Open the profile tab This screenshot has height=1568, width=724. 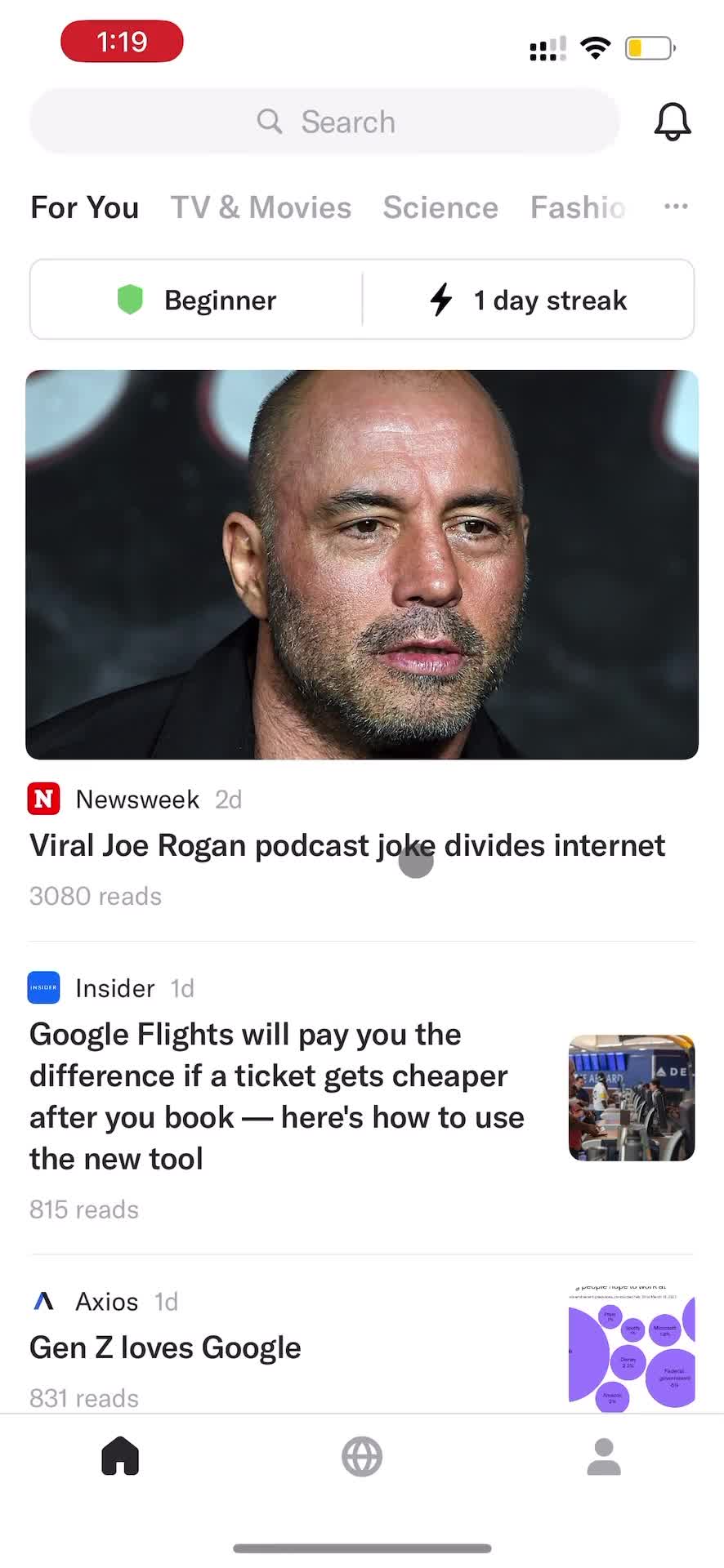[604, 1456]
